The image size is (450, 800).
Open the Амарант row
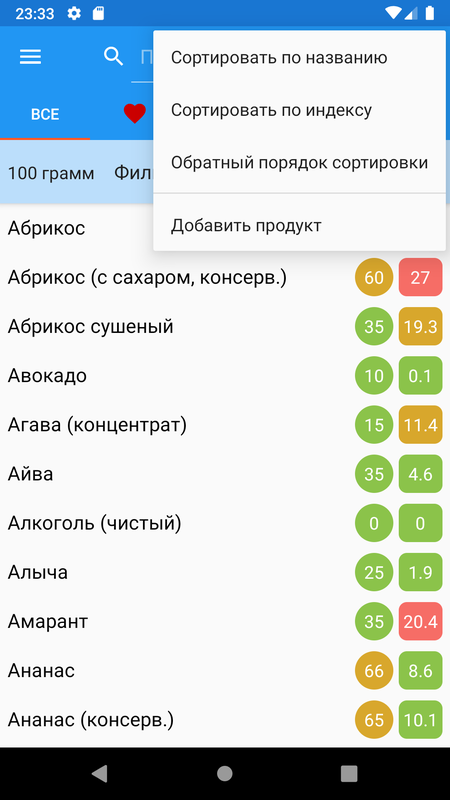pos(225,621)
